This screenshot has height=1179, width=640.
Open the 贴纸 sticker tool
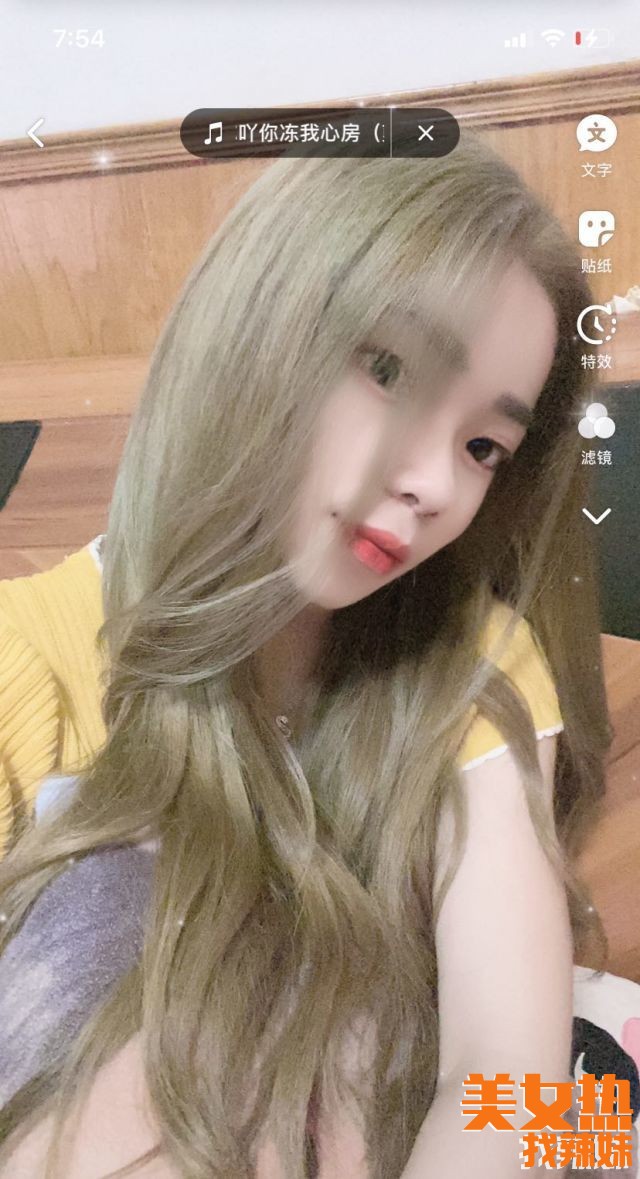tap(596, 240)
